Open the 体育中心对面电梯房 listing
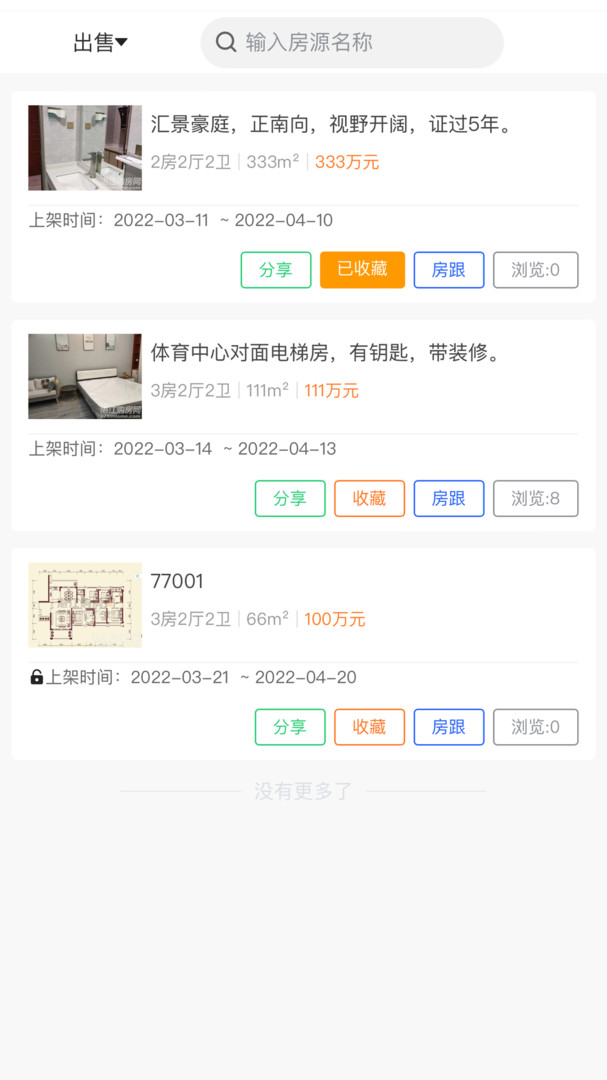This screenshot has height=1080, width=607. (303, 425)
